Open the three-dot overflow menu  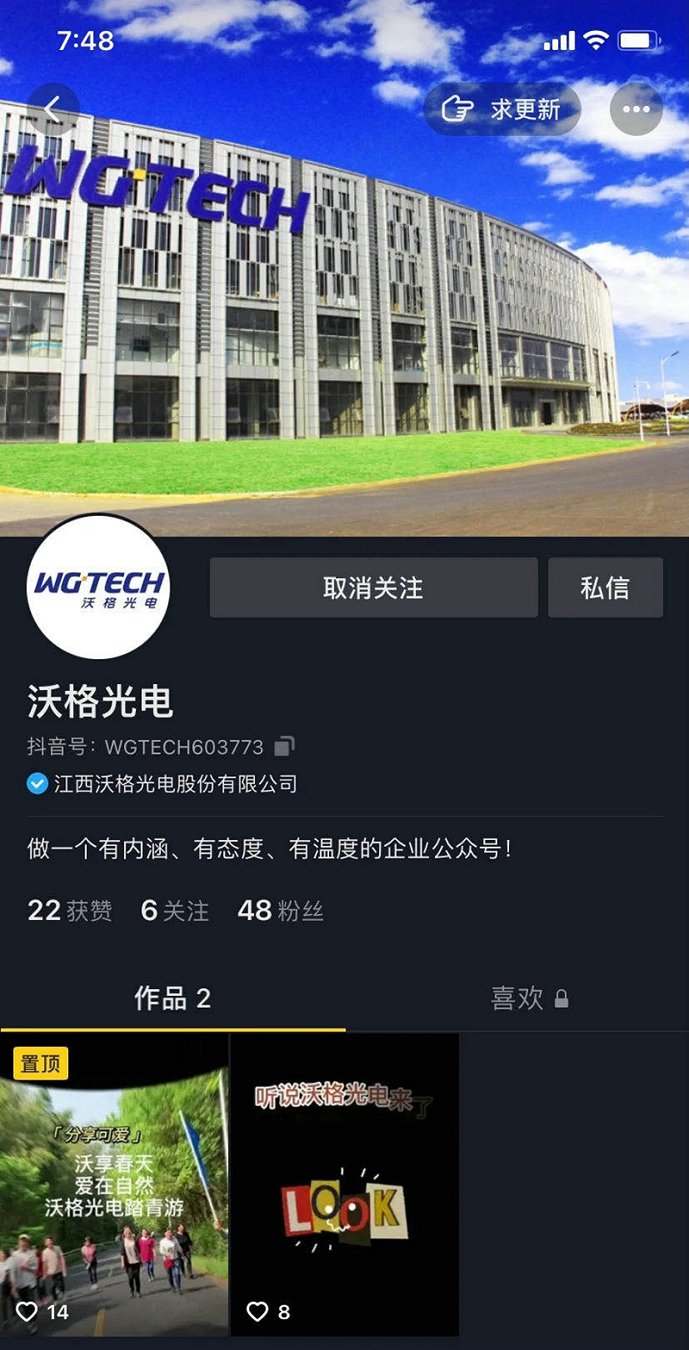[636, 109]
